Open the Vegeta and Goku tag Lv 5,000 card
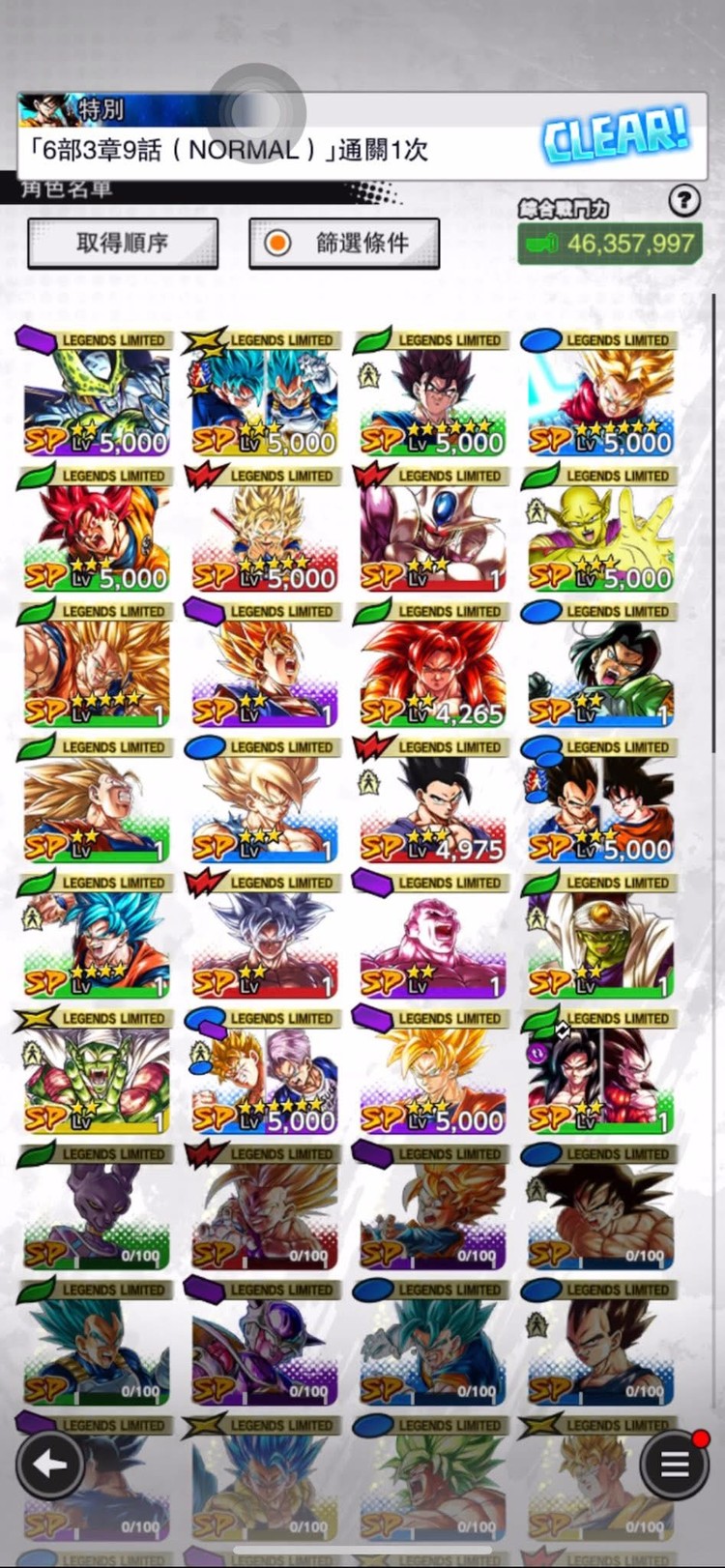The width and height of the screenshot is (725, 1568). tap(600, 802)
